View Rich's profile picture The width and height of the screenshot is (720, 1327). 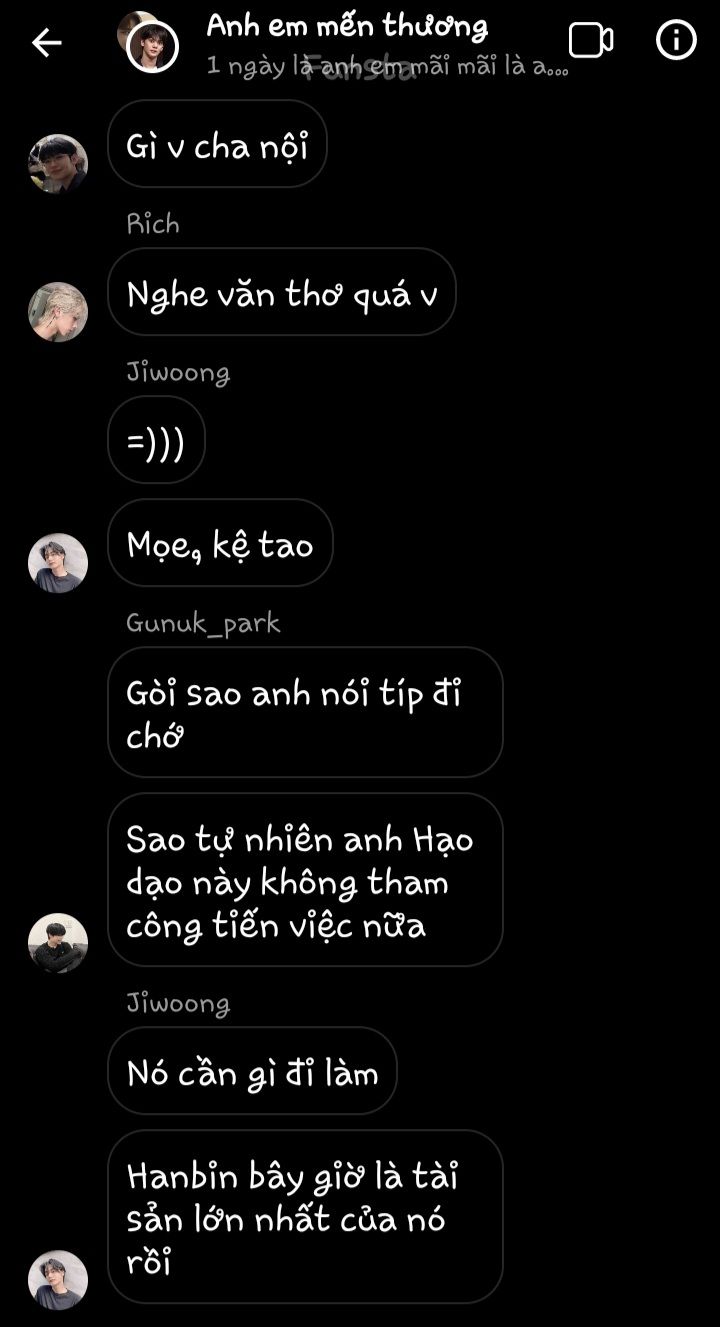58,311
